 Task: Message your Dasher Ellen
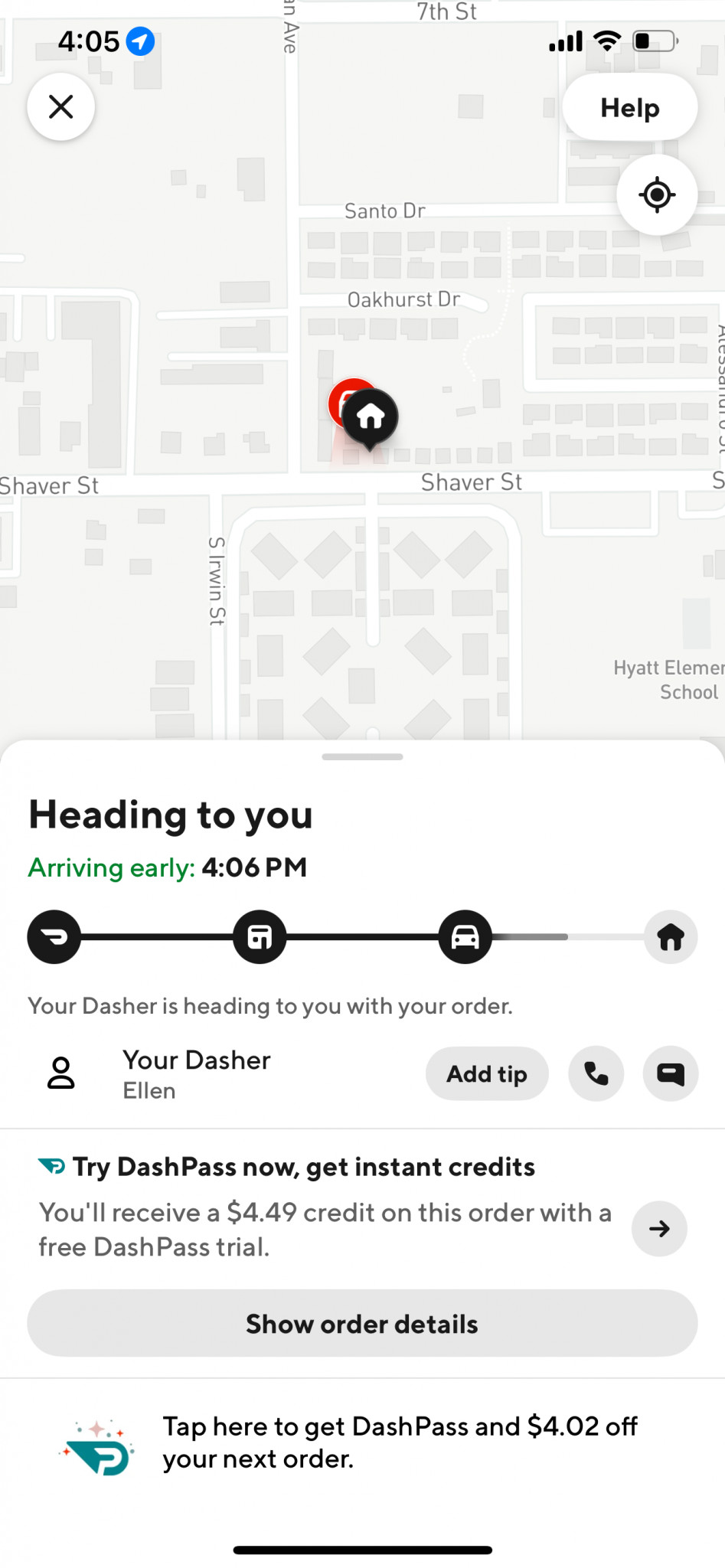point(670,1073)
